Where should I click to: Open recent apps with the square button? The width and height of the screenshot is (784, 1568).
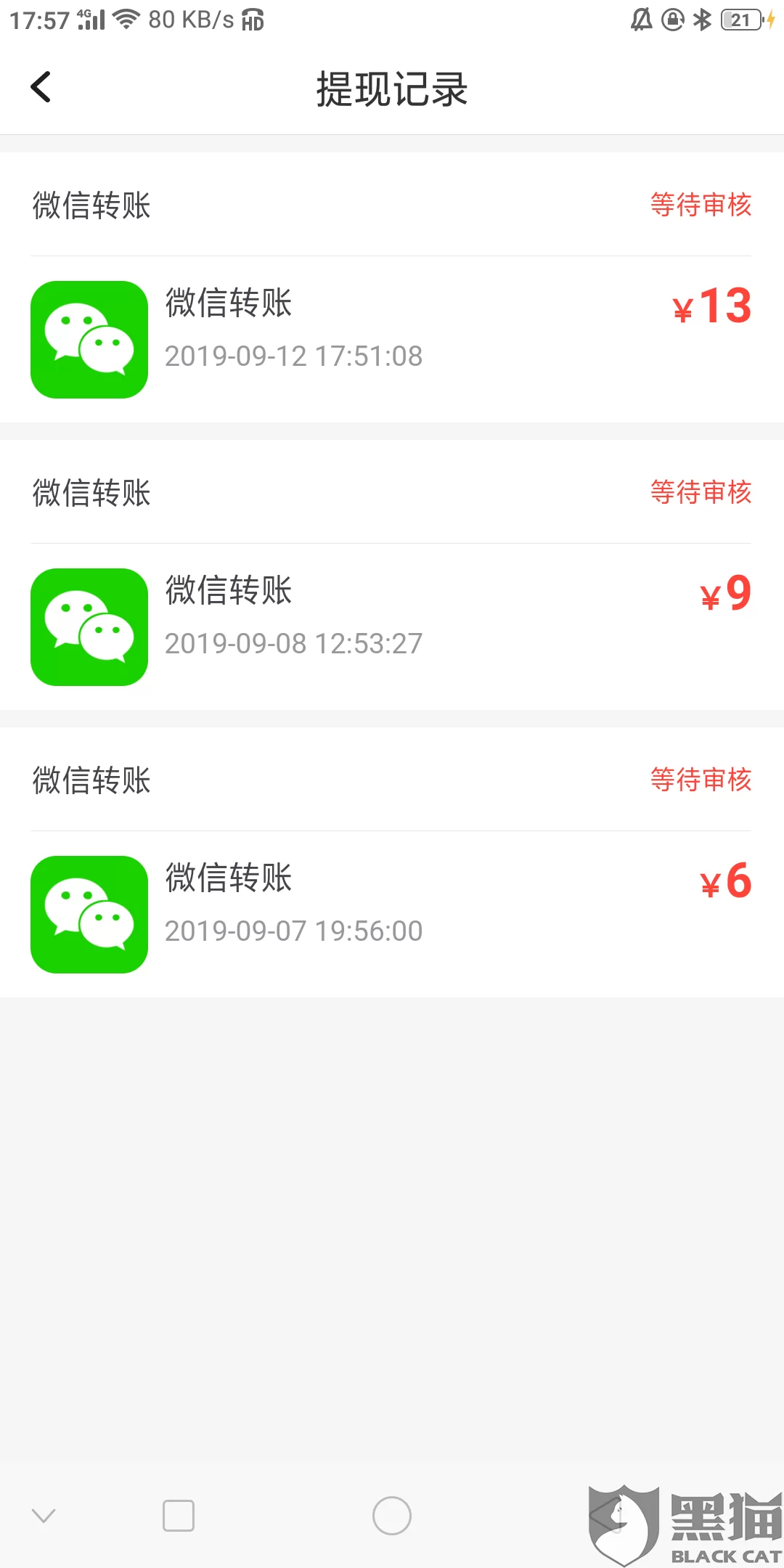(179, 1516)
